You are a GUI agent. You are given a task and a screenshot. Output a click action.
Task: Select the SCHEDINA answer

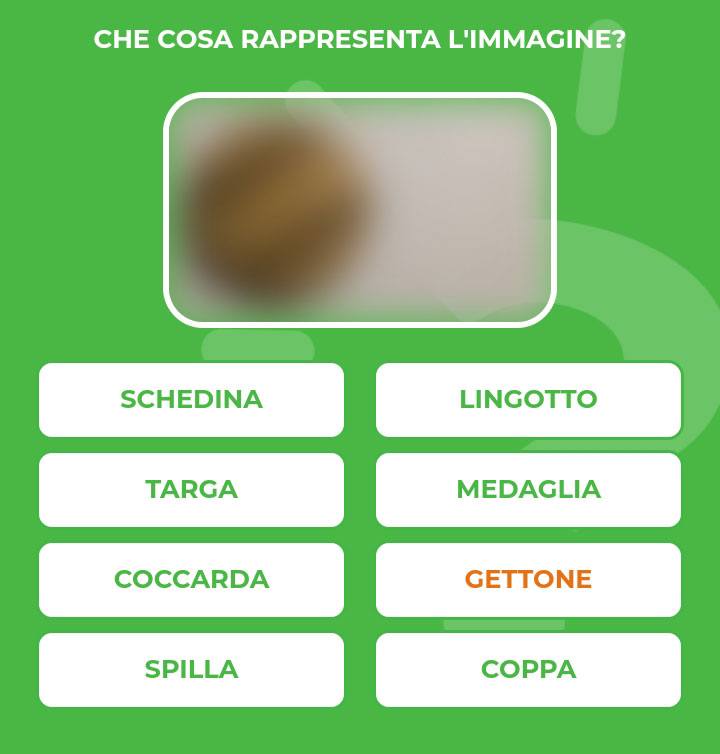(191, 400)
